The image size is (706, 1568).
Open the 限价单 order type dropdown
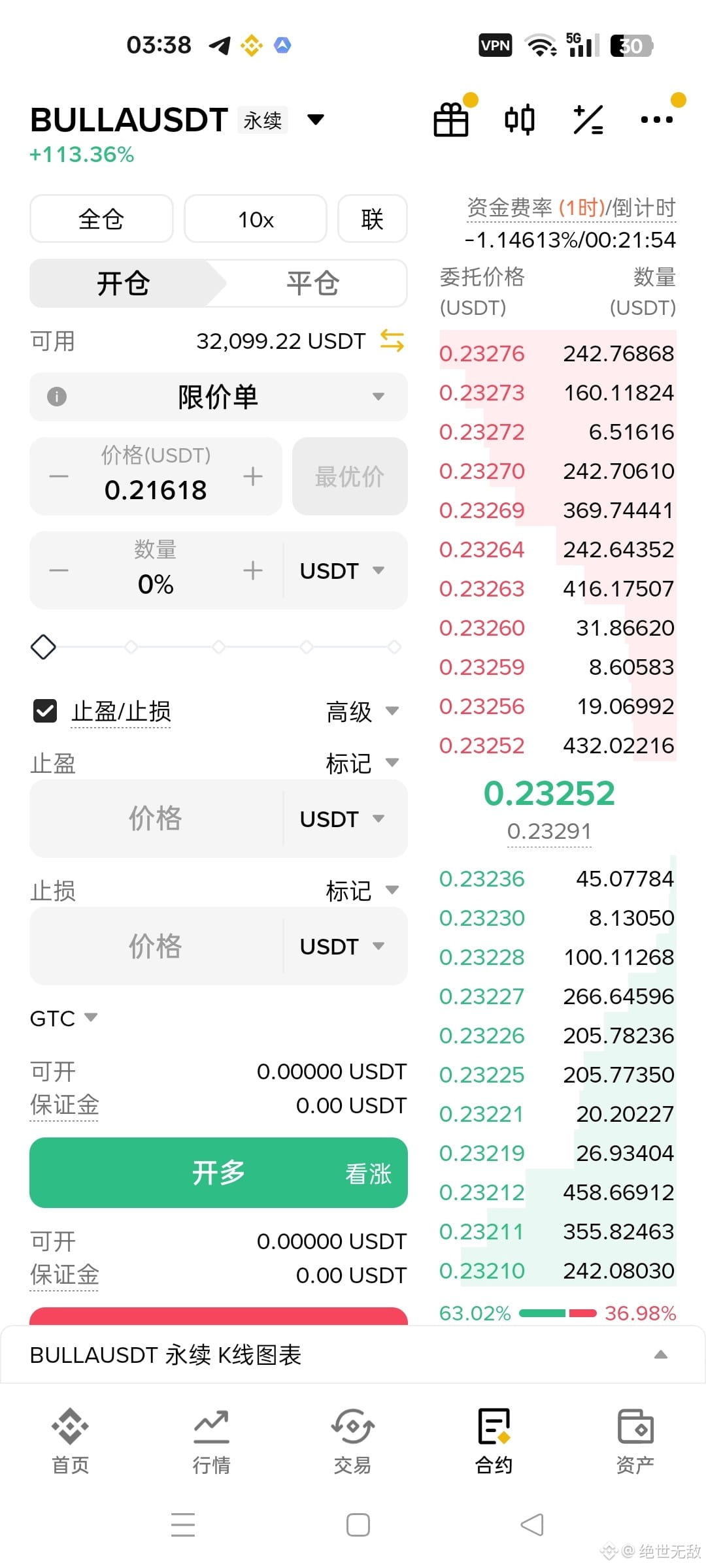218,397
